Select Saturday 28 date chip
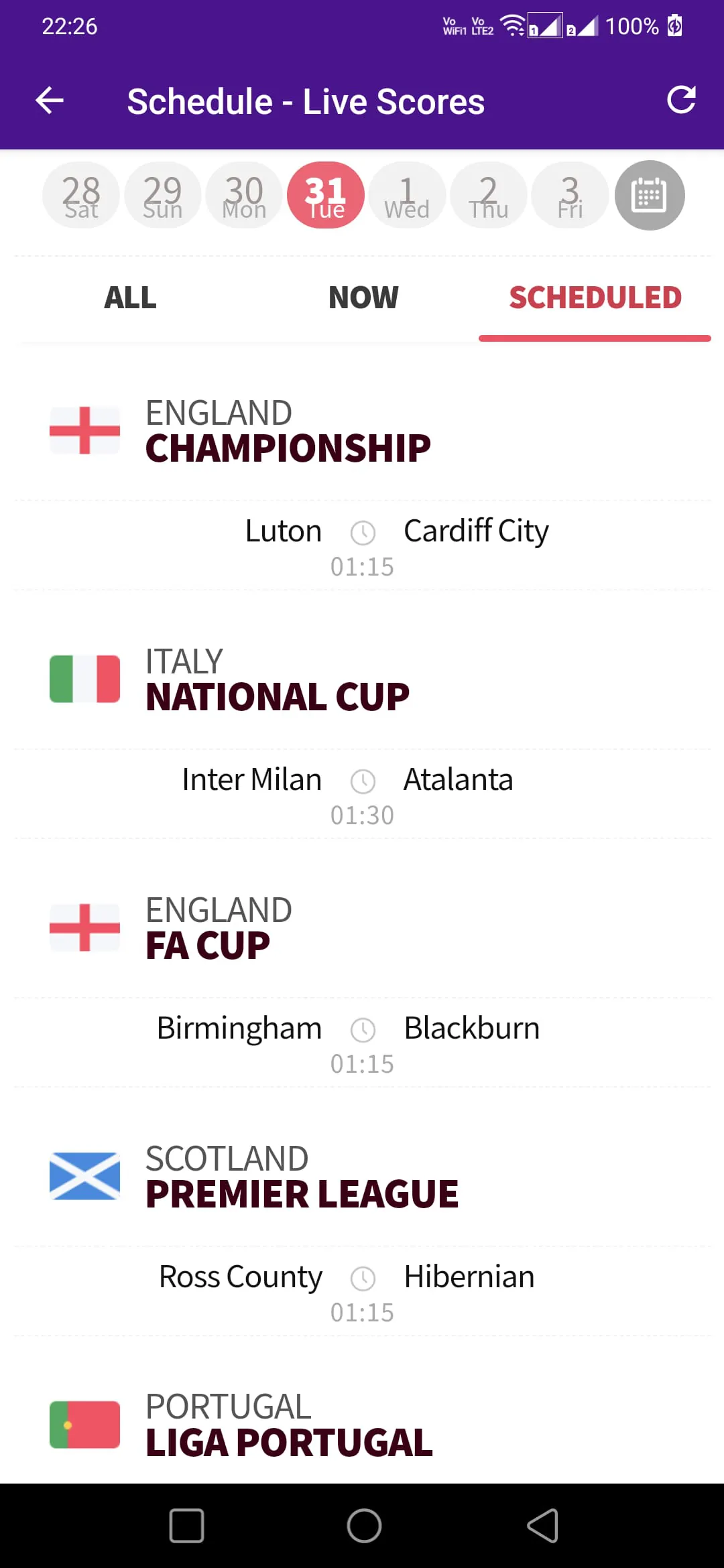Screen dimensions: 724x1568 point(80,195)
